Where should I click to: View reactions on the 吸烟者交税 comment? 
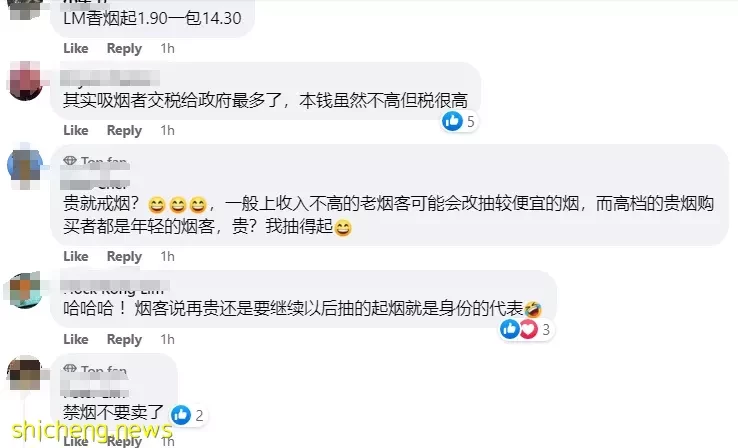click(x=460, y=122)
